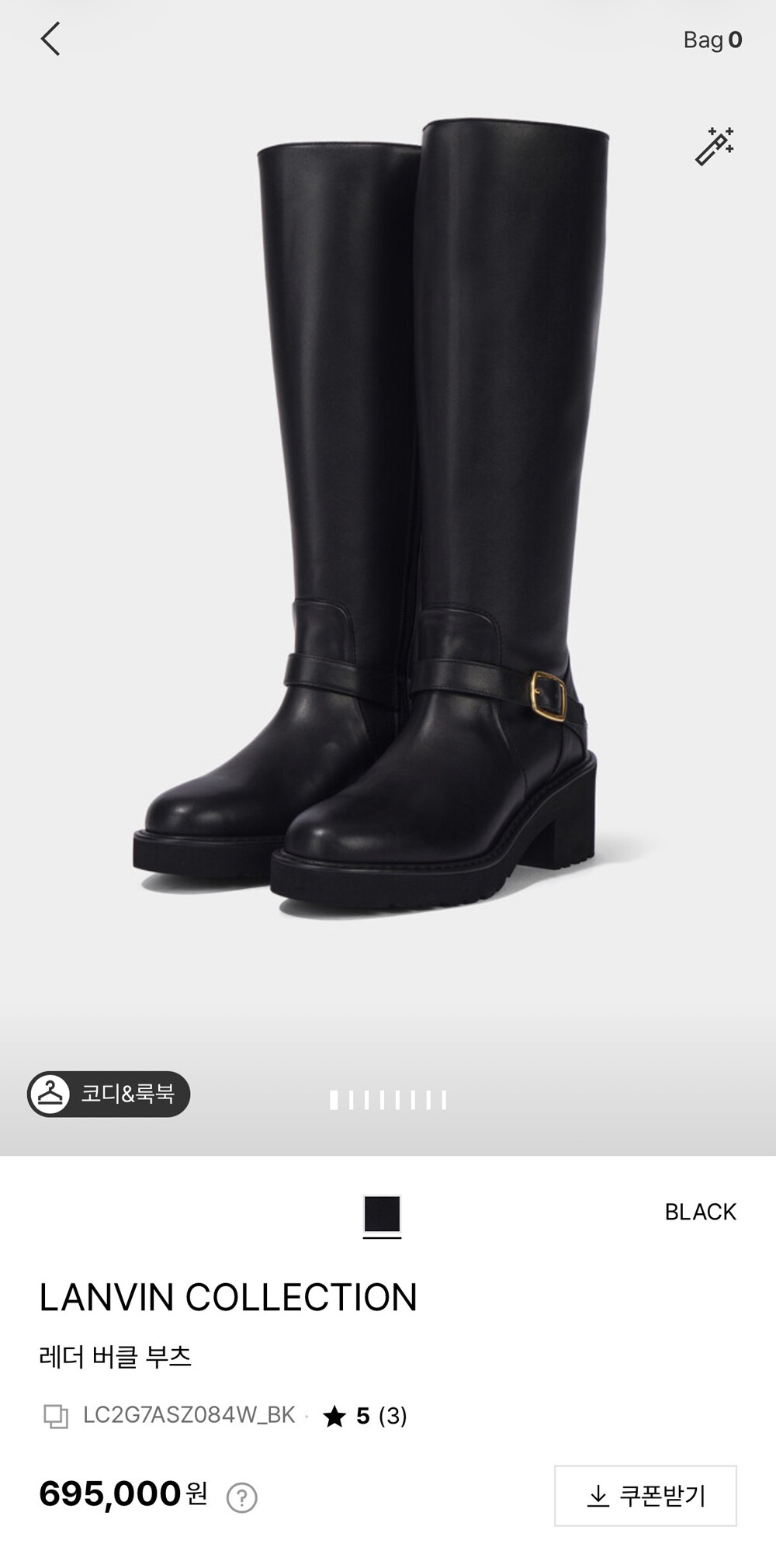This screenshot has height=1568, width=776.
Task: Go back using the top-left arrow
Action: 50,40
